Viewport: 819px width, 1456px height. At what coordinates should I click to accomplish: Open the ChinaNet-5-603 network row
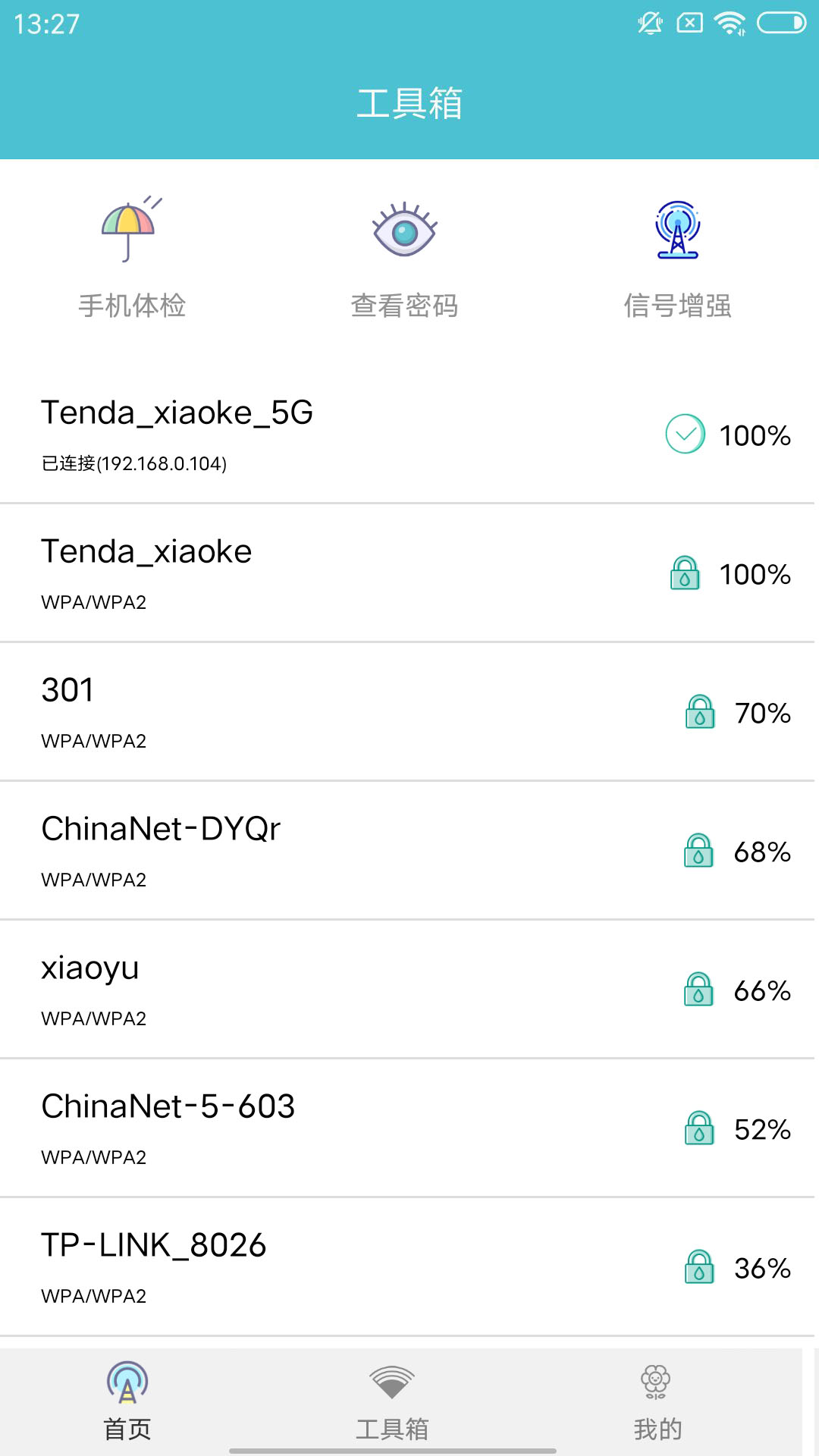409,1128
